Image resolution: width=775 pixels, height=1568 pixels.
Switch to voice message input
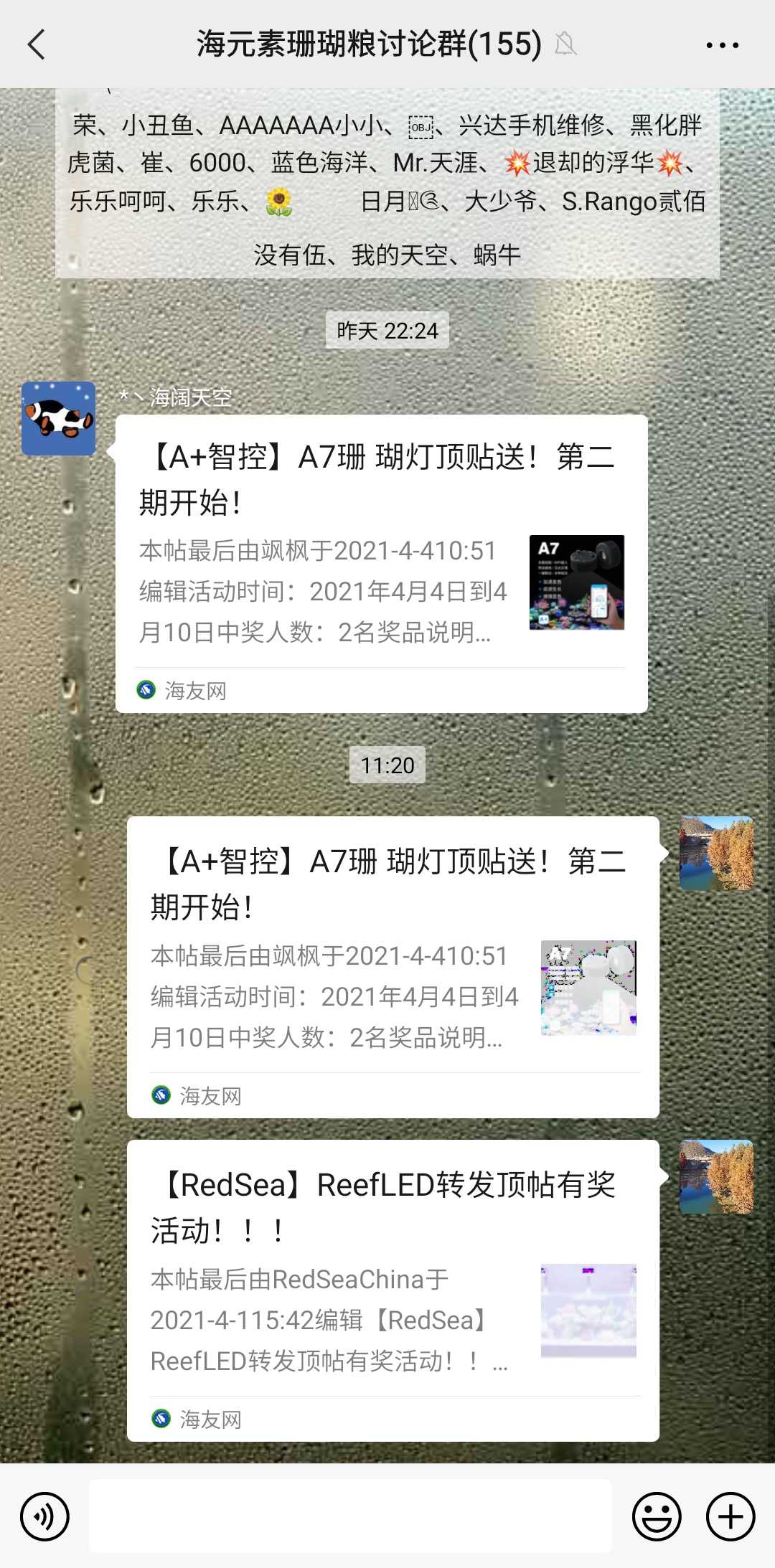pos(44,1516)
